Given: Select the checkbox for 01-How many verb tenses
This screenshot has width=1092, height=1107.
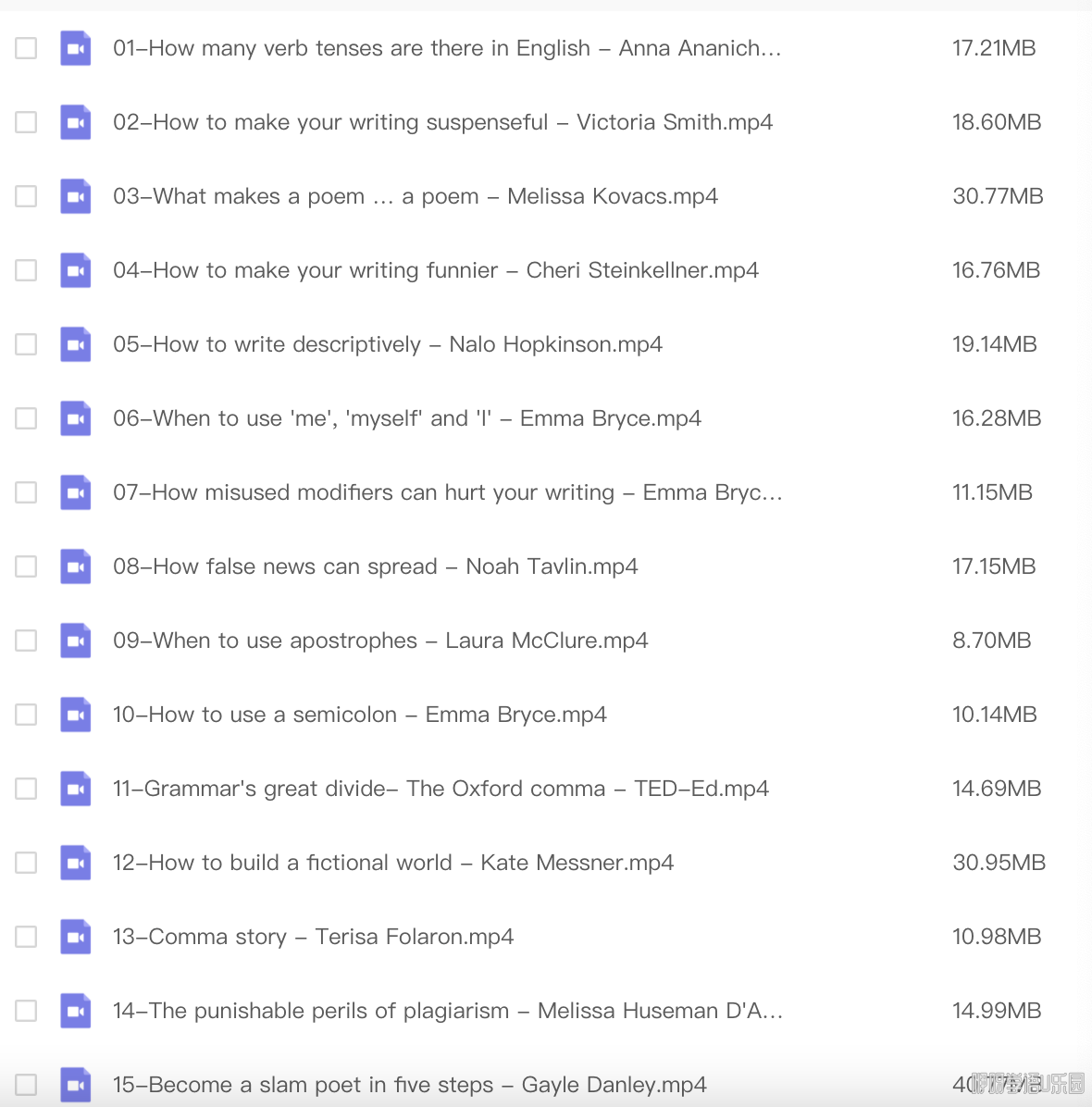Looking at the screenshot, I should click(x=26, y=48).
